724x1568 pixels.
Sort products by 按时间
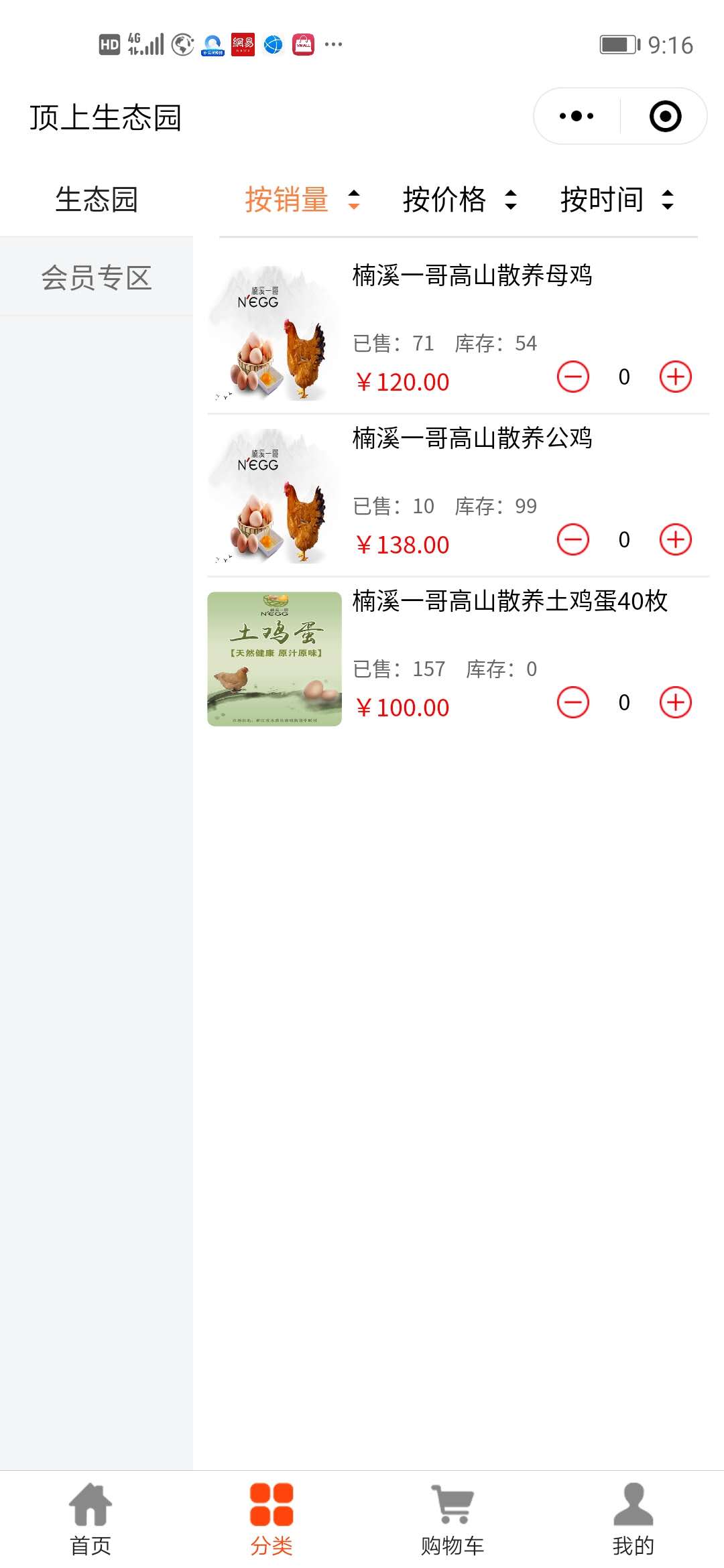pyautogui.click(x=617, y=200)
